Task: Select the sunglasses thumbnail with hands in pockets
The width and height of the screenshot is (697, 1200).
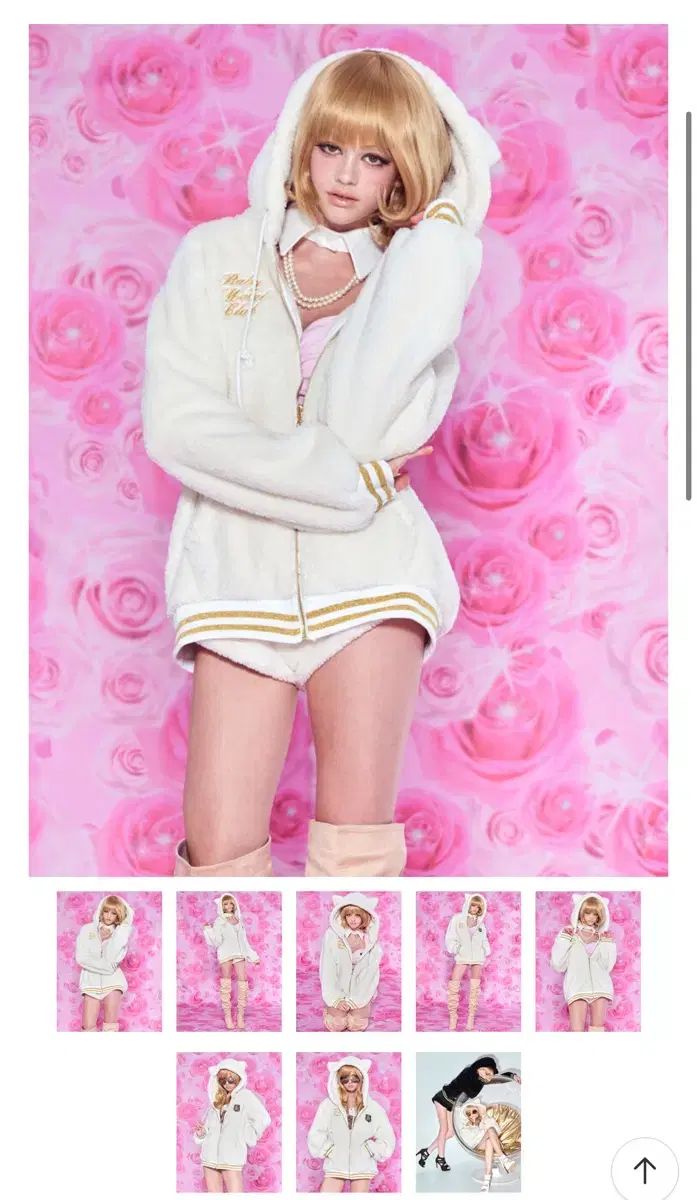Action: click(x=348, y=1121)
